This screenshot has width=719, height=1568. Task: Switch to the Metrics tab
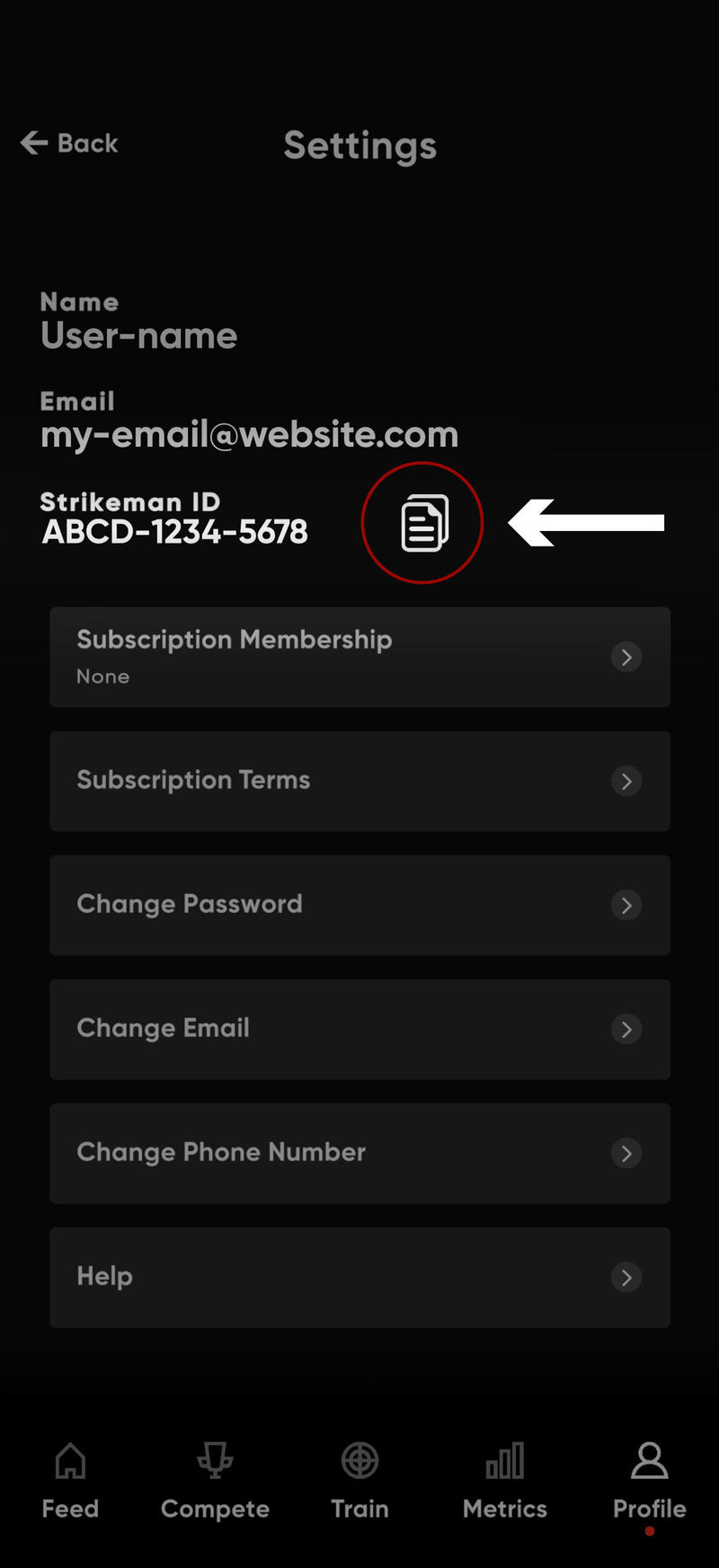[504, 1480]
